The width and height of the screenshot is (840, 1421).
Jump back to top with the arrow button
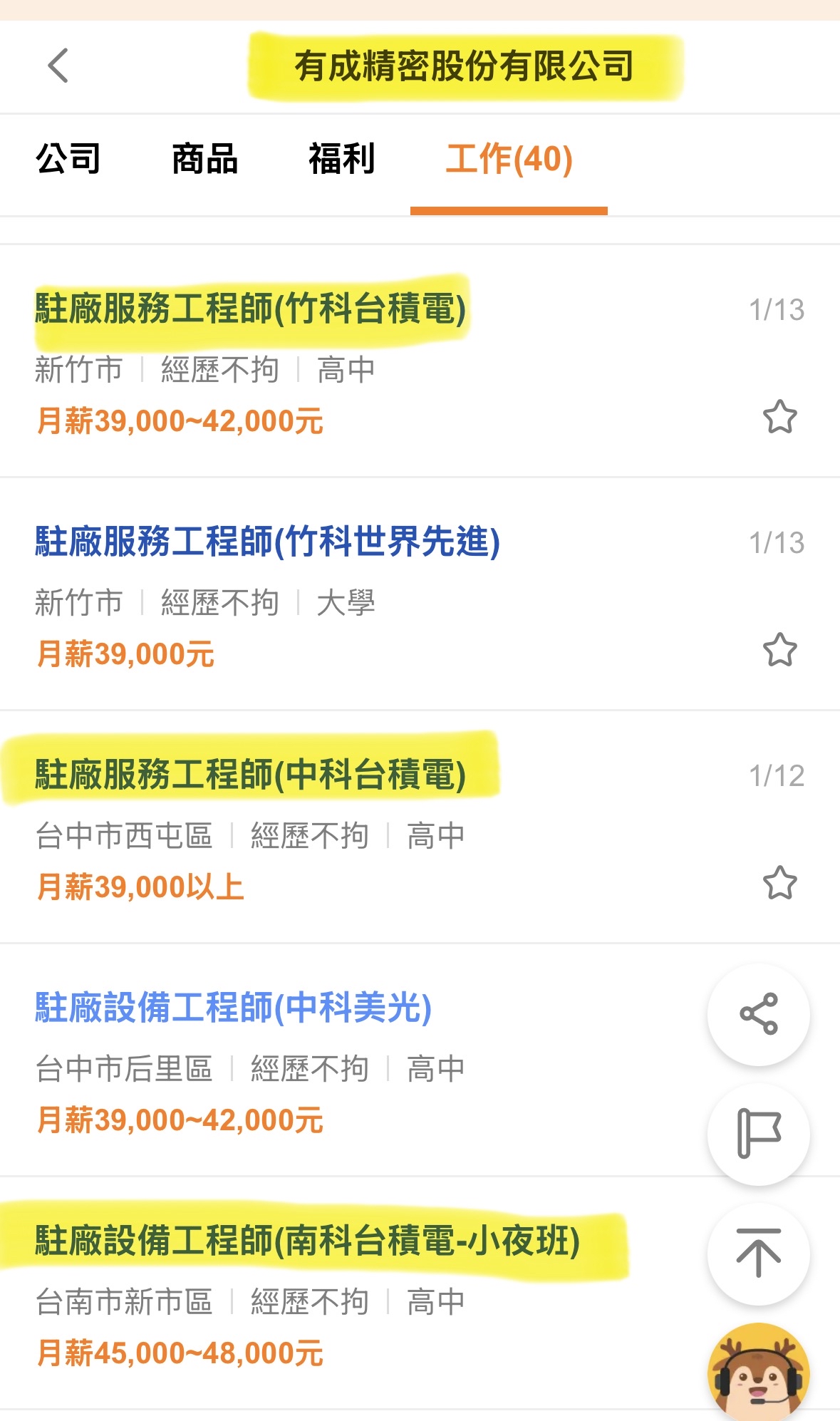pyautogui.click(x=758, y=1254)
